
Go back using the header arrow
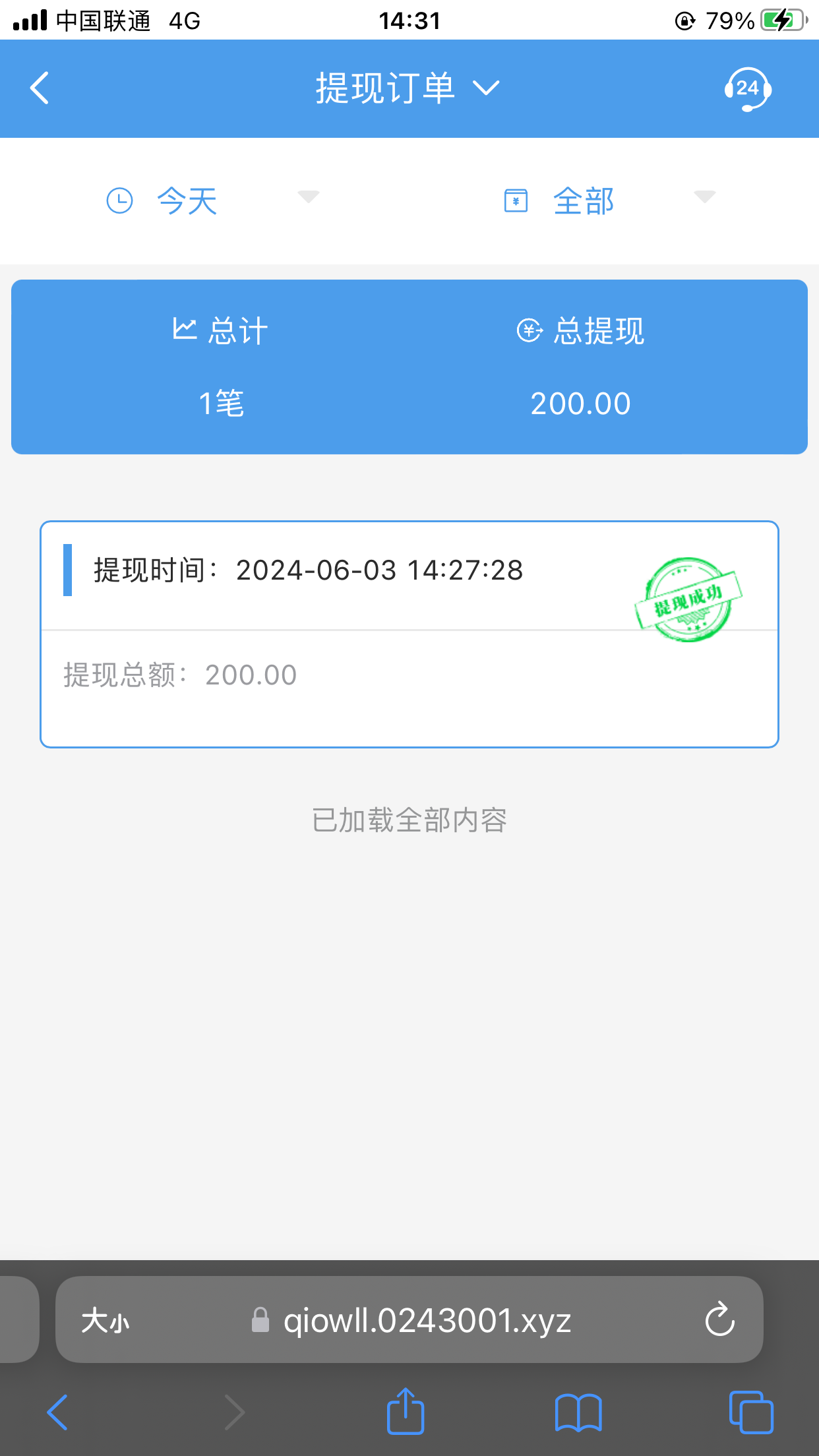40,88
